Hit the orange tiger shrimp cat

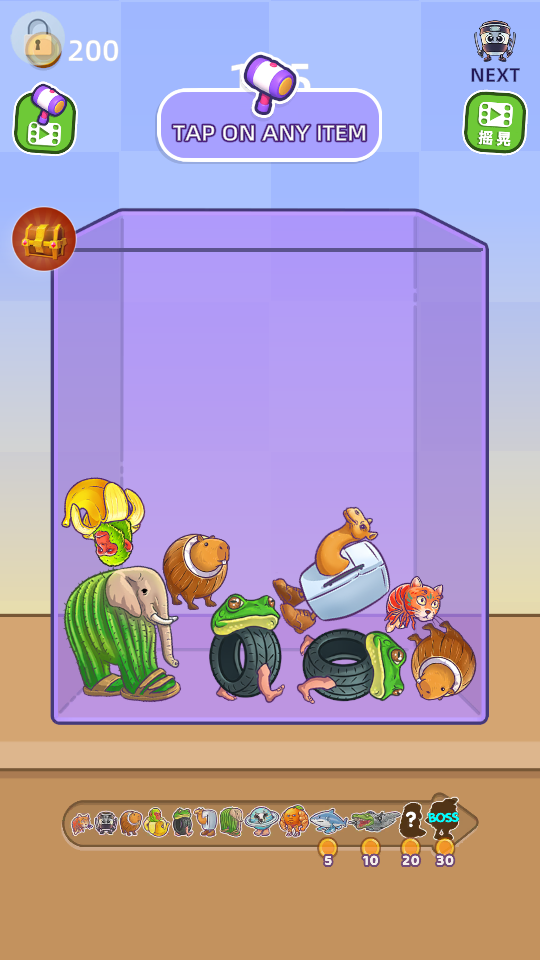(x=414, y=603)
